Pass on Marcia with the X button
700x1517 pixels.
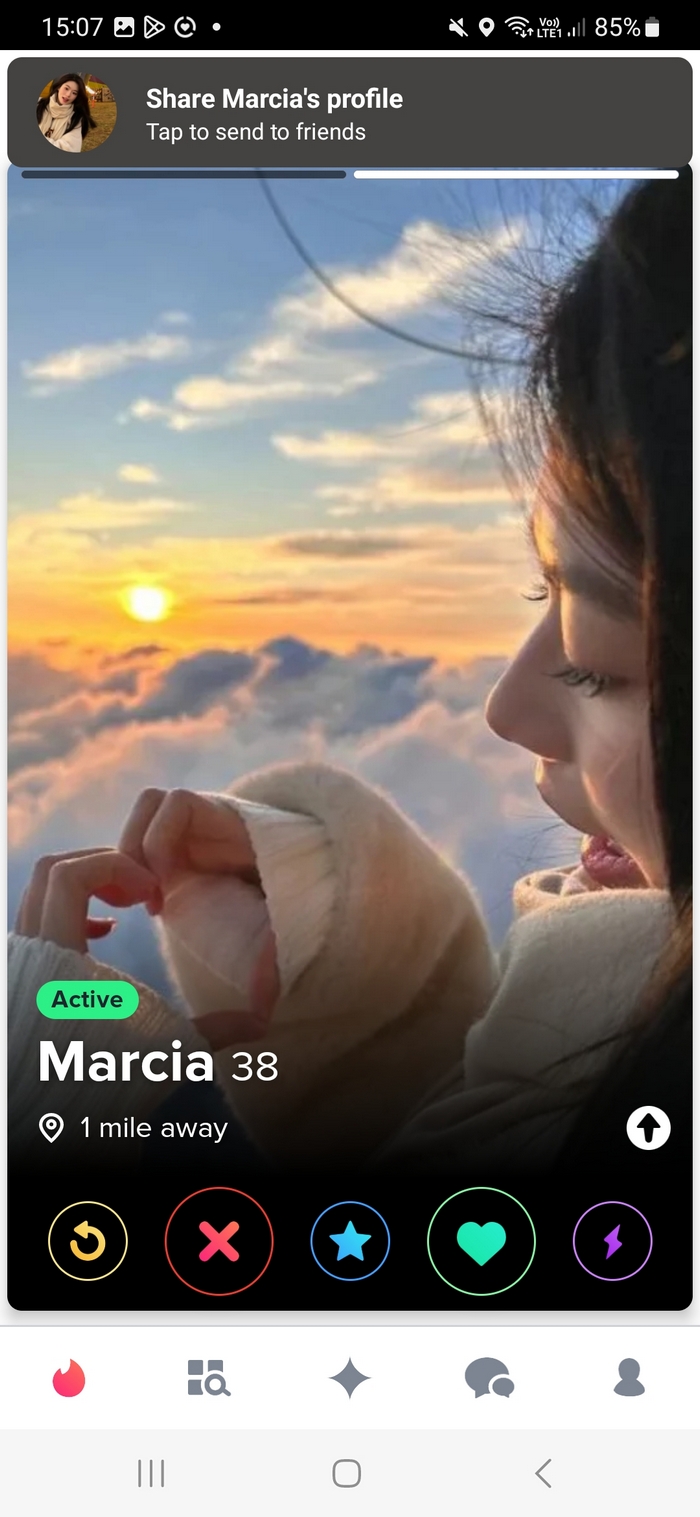click(x=219, y=1241)
